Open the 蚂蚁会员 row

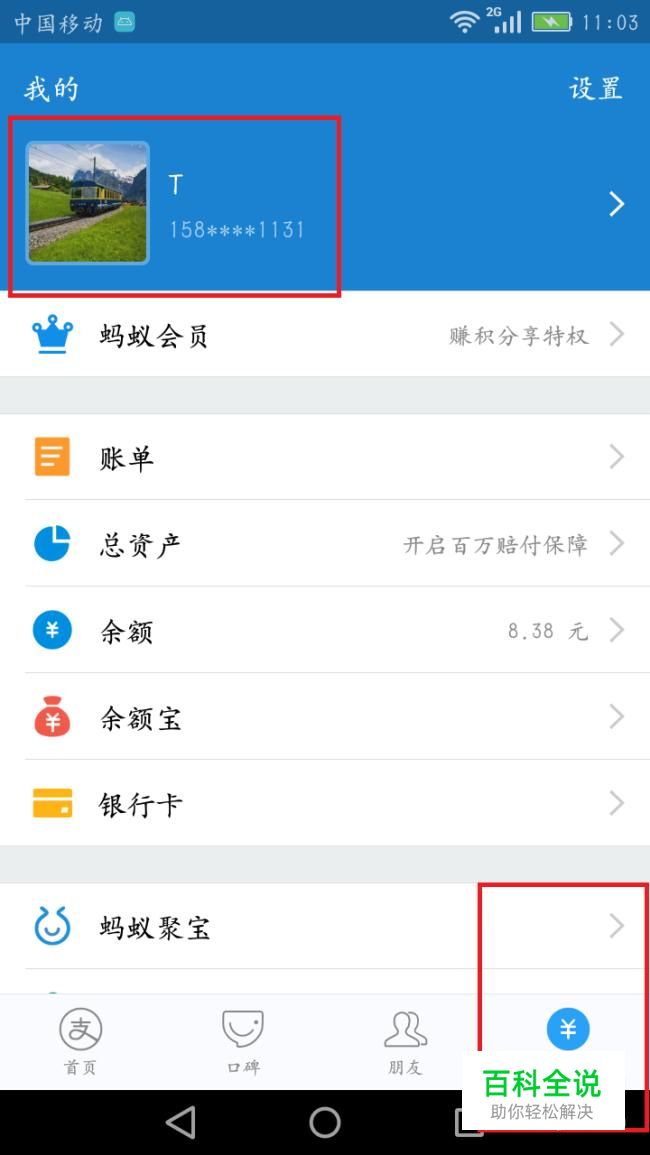(324, 335)
